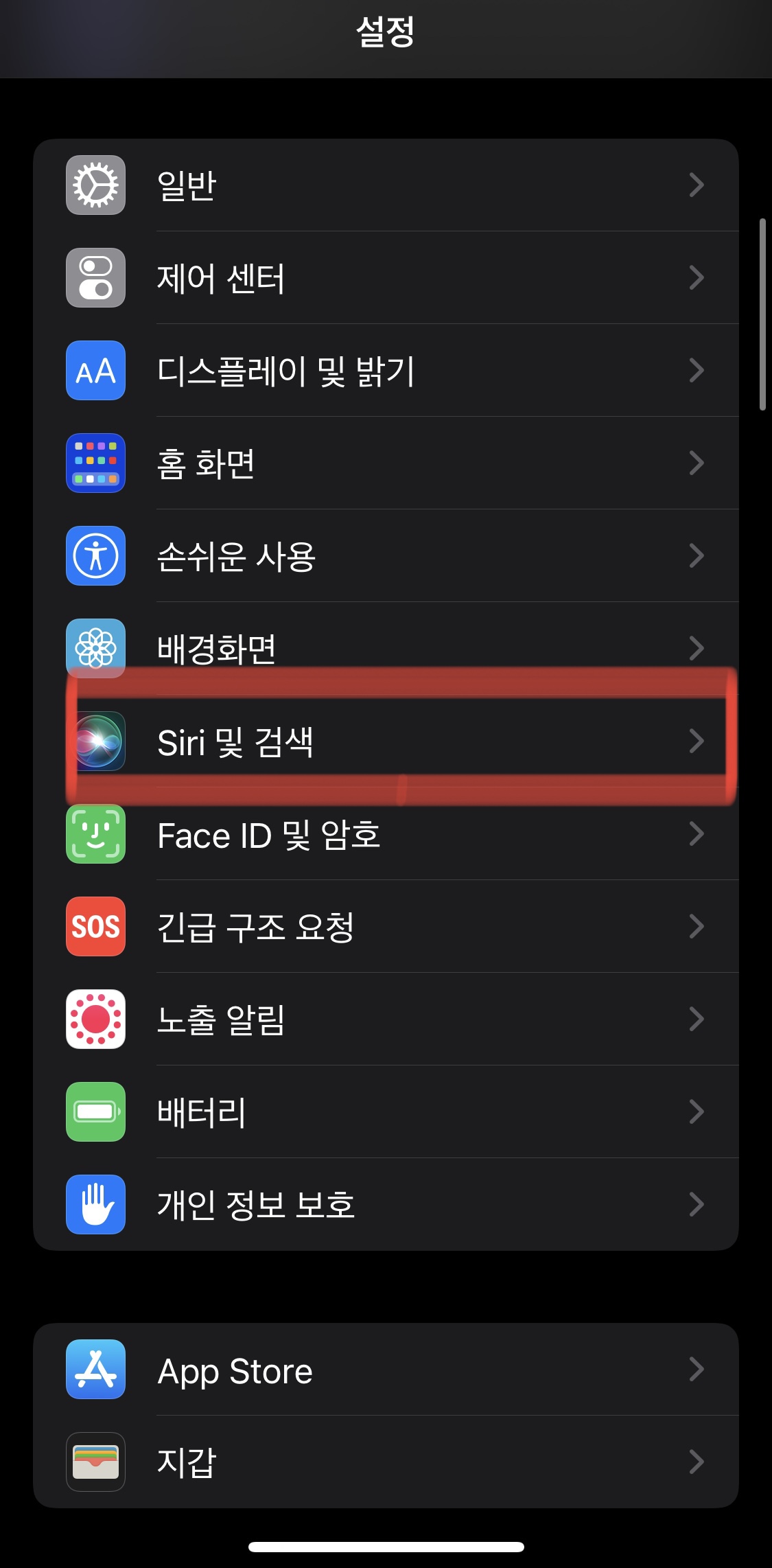Select the 디스플레이 및 밝기 AA icon
This screenshot has width=772, height=1568.
point(95,370)
